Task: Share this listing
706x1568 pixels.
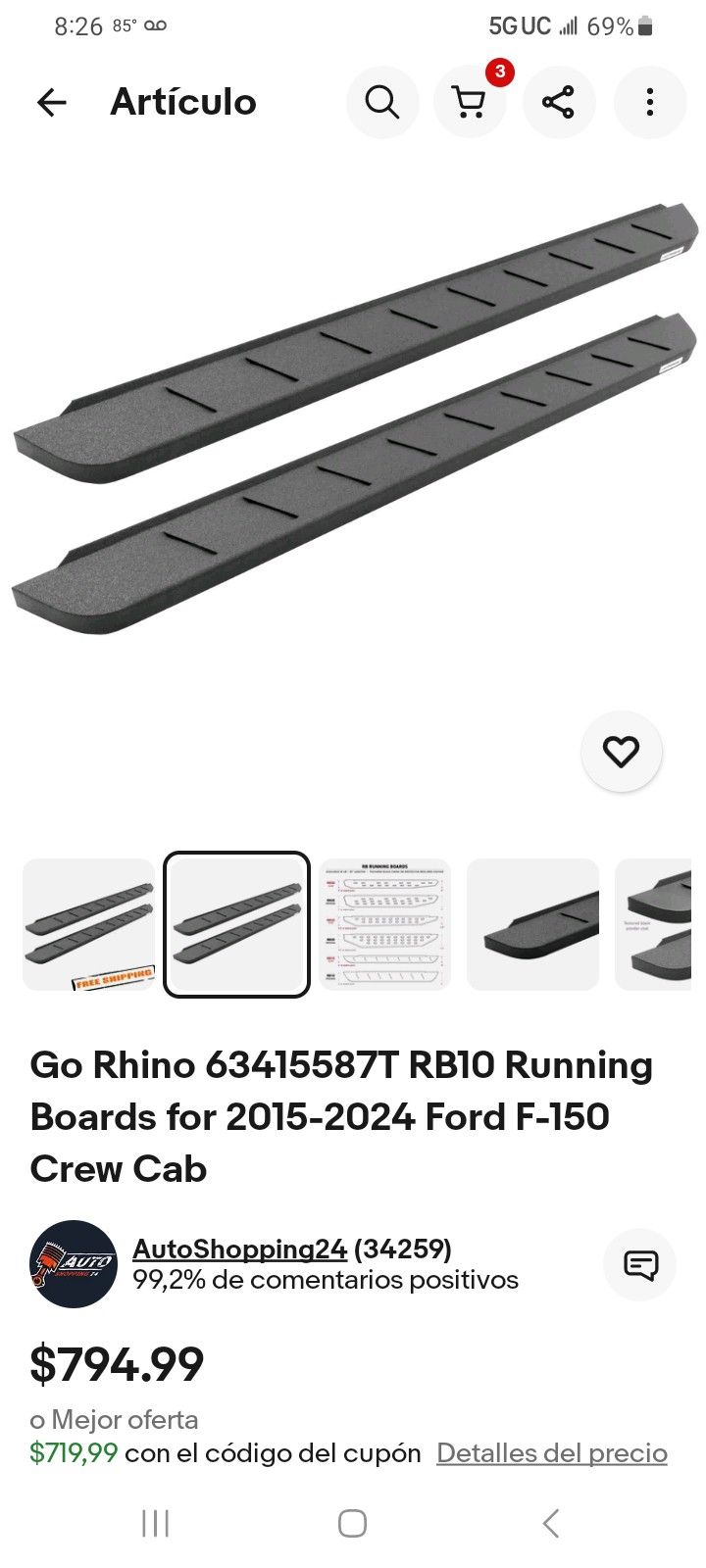Action: click(558, 102)
